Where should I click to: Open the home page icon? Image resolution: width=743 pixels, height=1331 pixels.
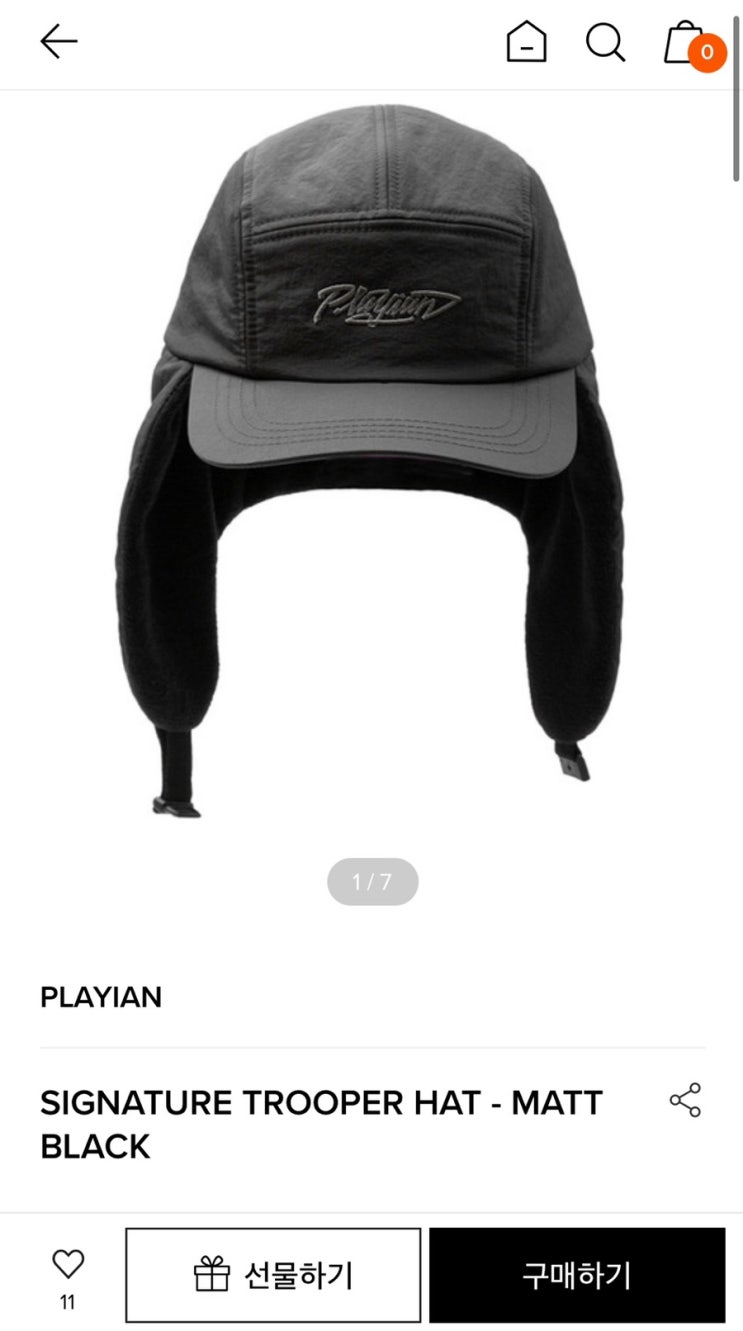[526, 42]
